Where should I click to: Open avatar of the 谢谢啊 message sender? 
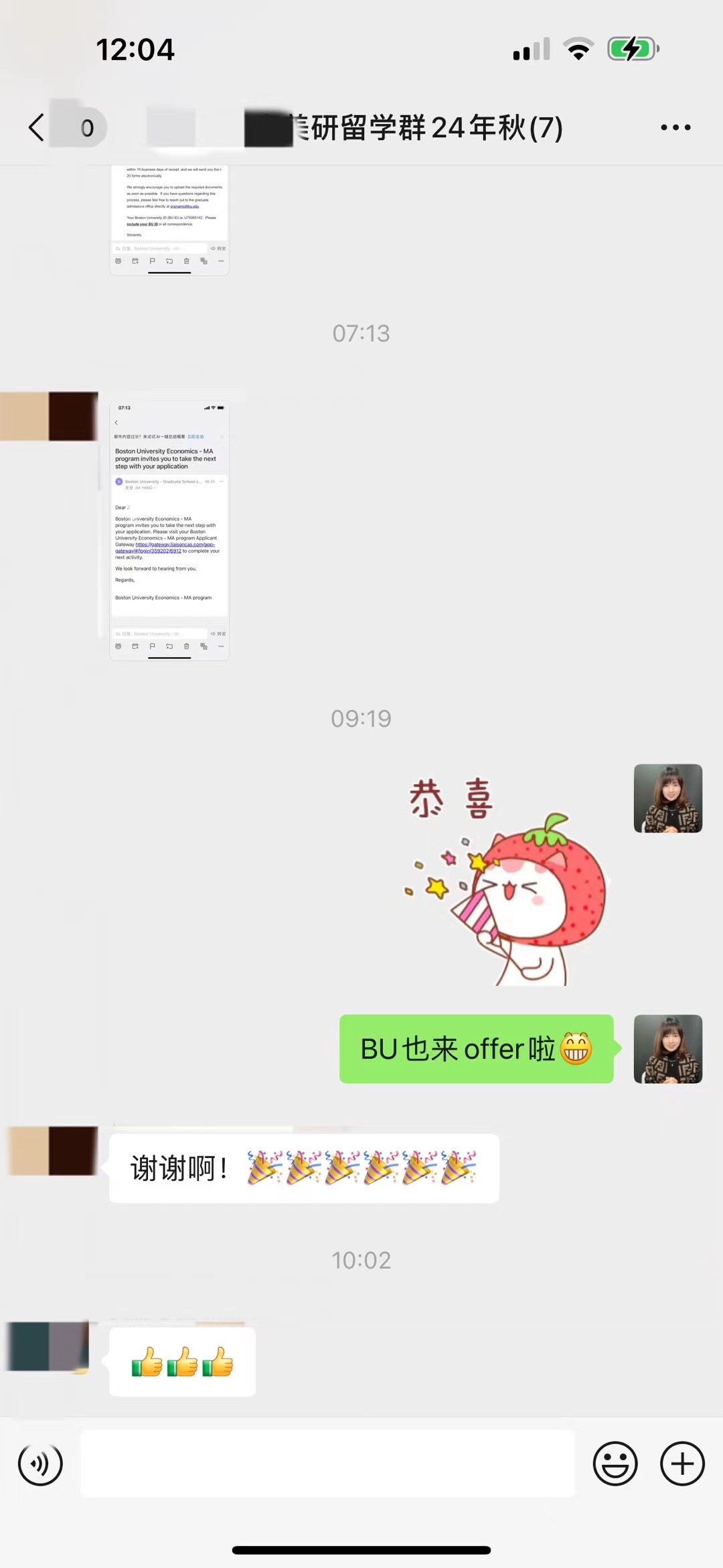(x=52, y=1151)
